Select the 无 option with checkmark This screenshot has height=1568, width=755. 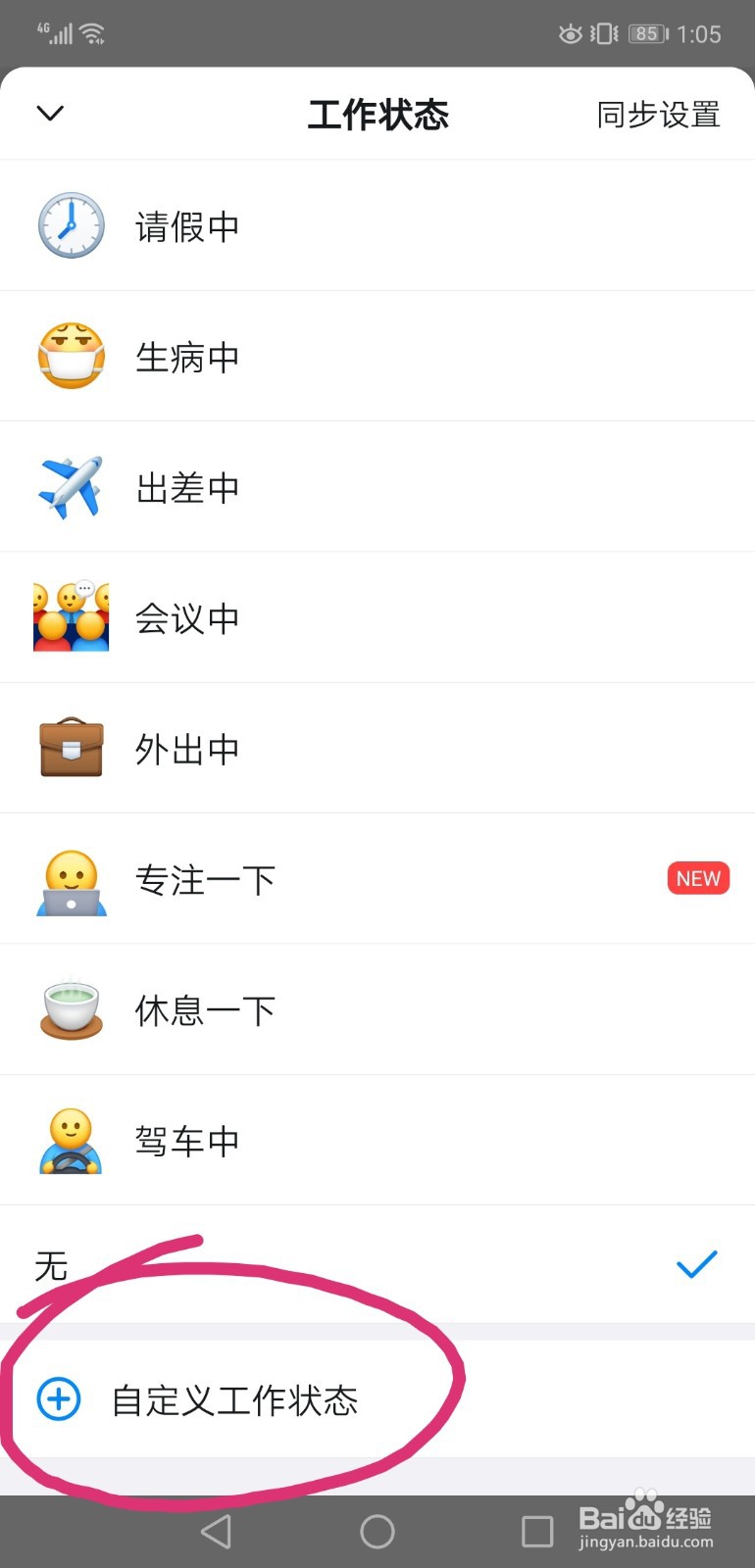point(377,1264)
